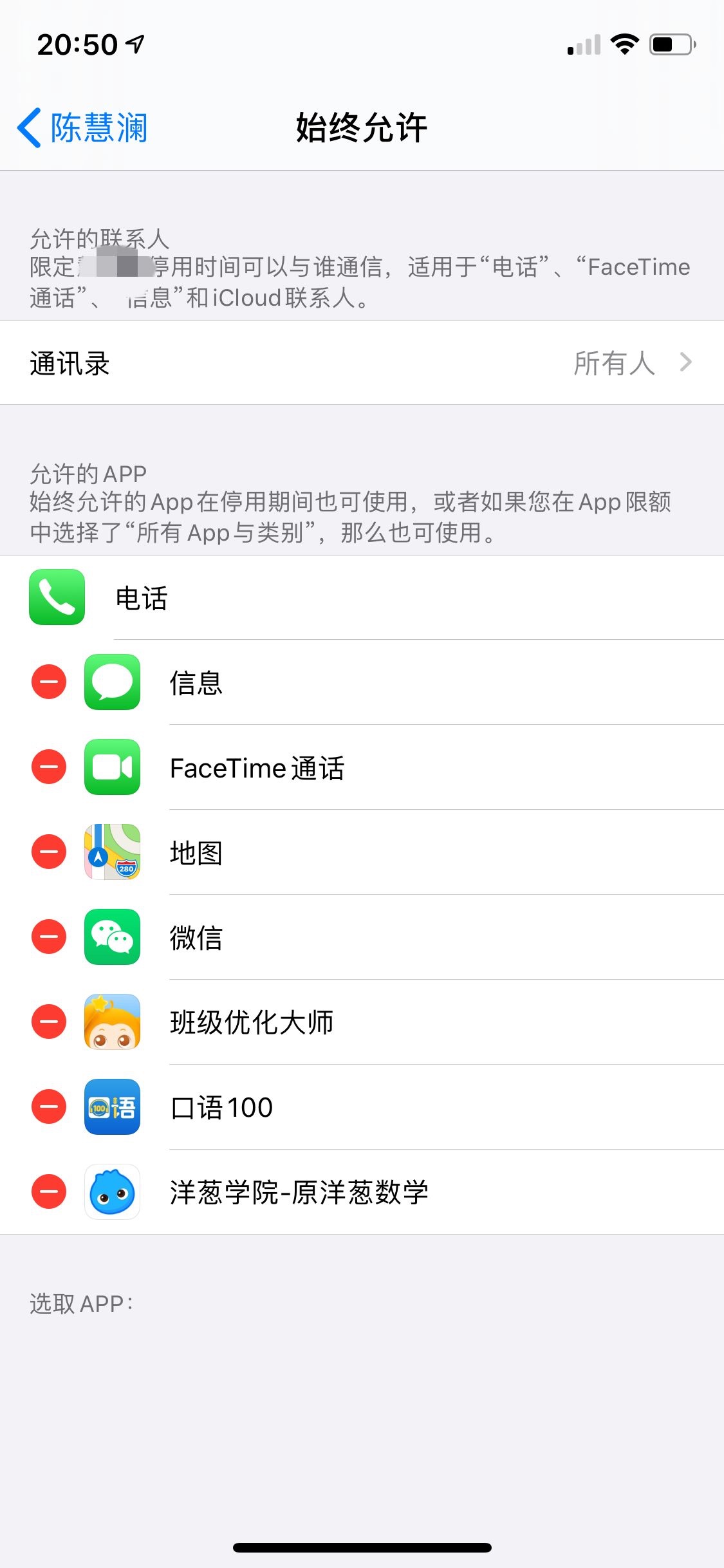Remove 洋葱学院-原洋葱数学 from allowed apps
Viewport: 724px width, 1568px height.
point(49,1192)
